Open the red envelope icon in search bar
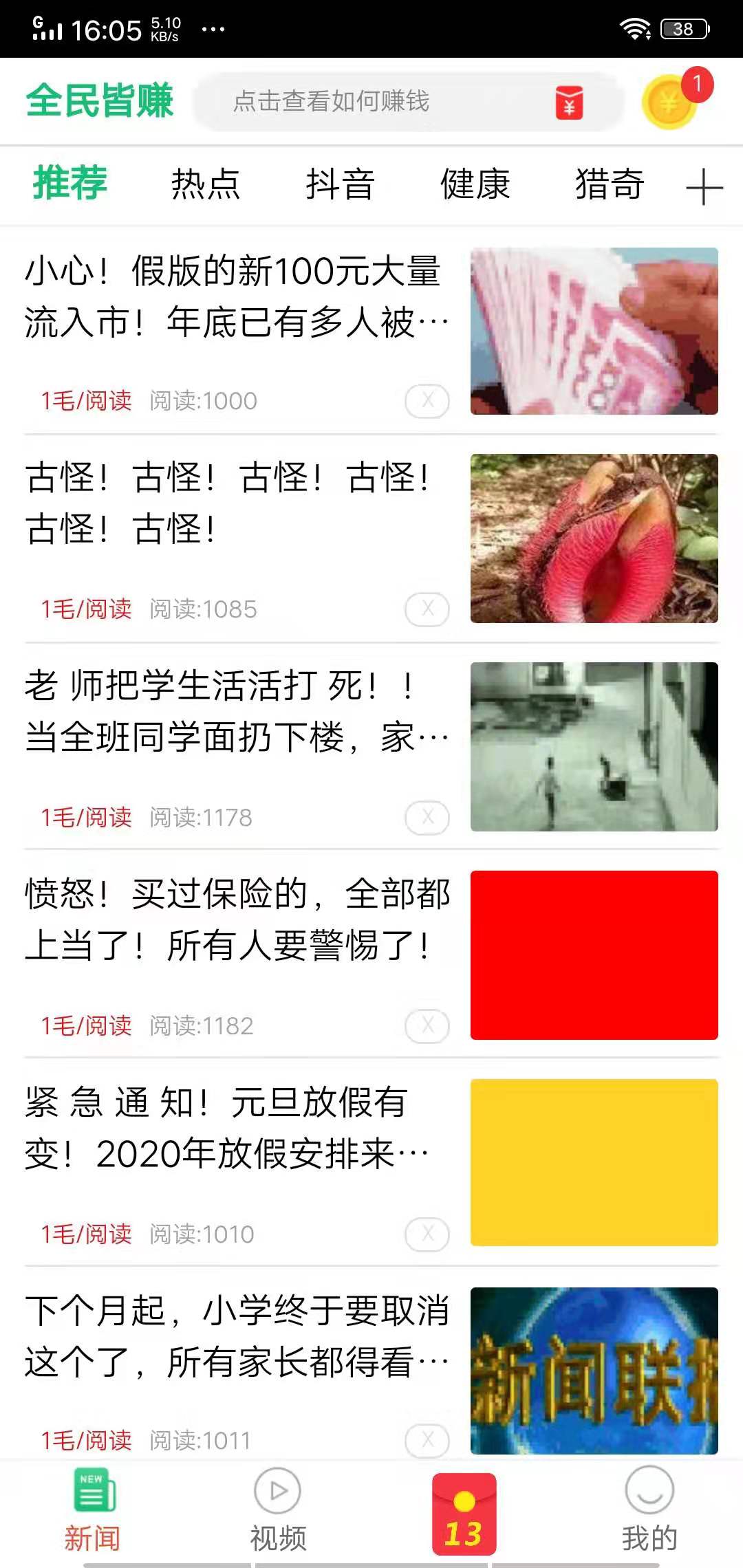 569,105
